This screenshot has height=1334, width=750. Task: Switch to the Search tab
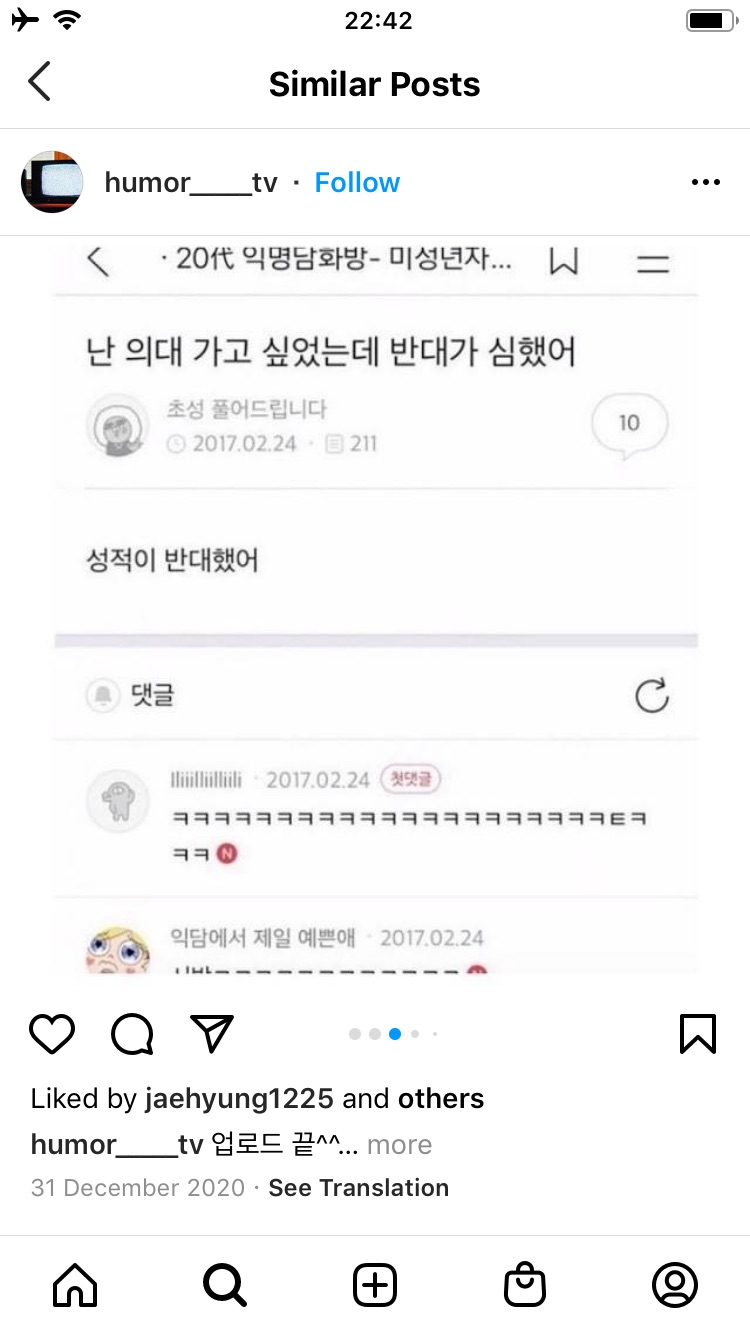coord(225,1284)
